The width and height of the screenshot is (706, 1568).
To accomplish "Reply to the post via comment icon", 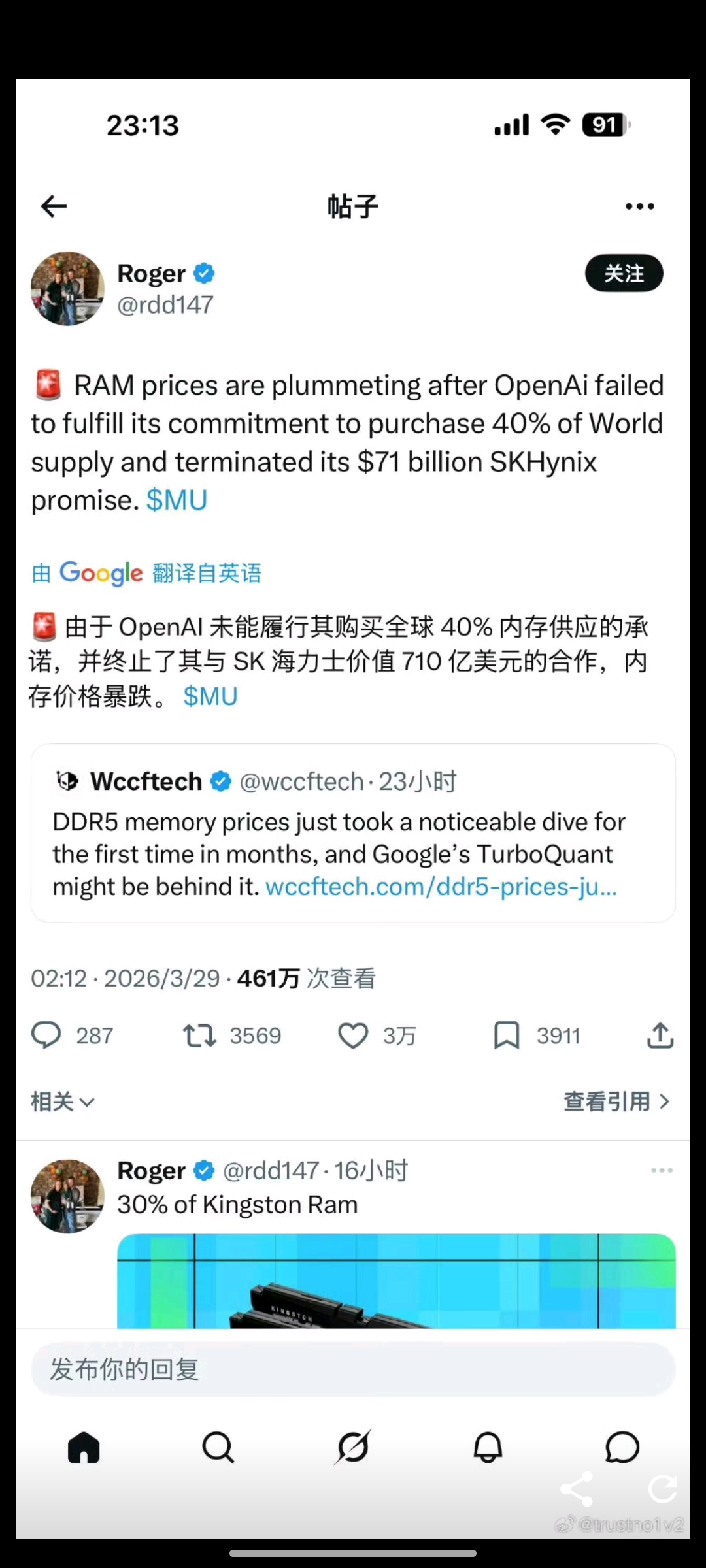I will point(46,1036).
